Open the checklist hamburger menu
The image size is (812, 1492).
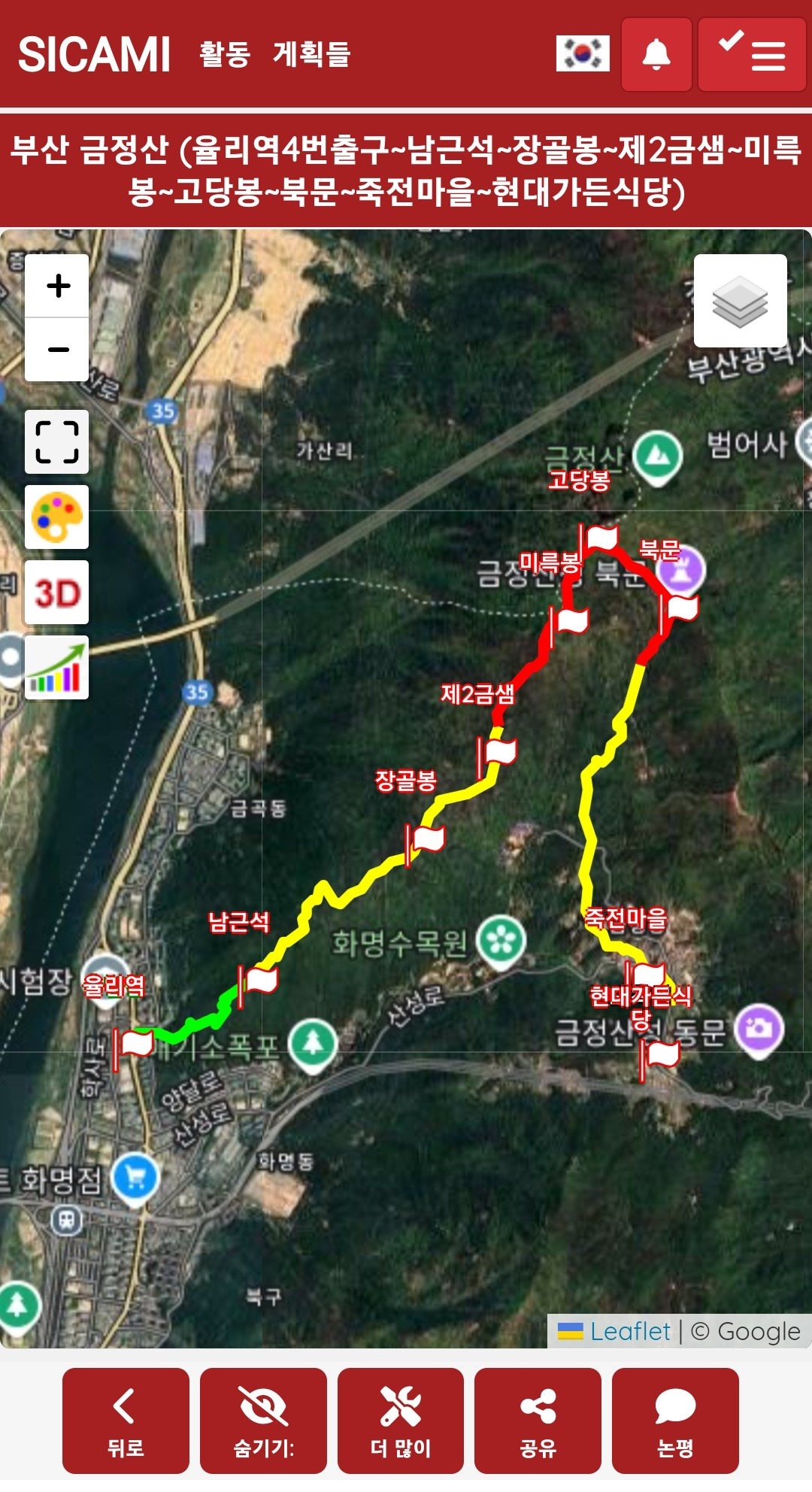751,55
